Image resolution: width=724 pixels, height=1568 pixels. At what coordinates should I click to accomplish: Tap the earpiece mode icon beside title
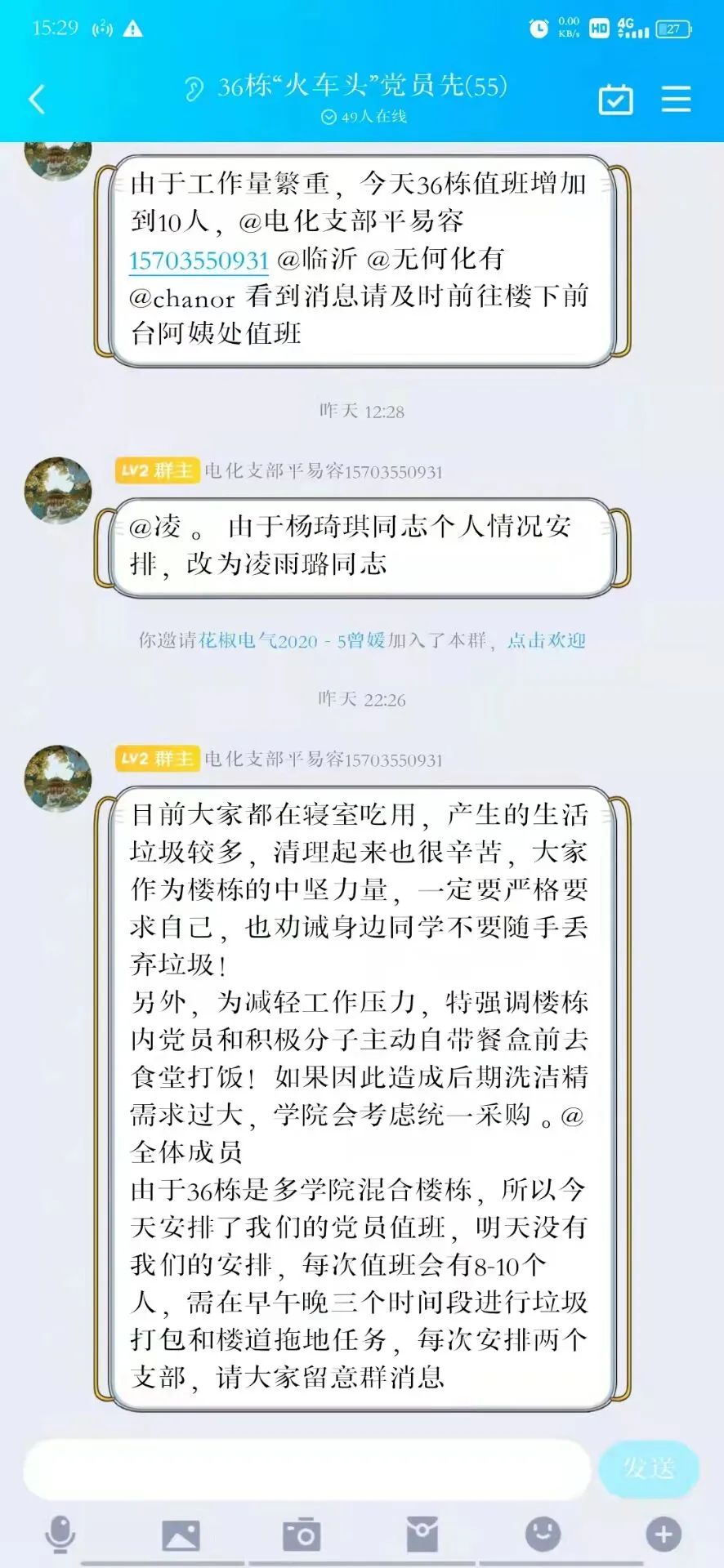tap(194, 87)
